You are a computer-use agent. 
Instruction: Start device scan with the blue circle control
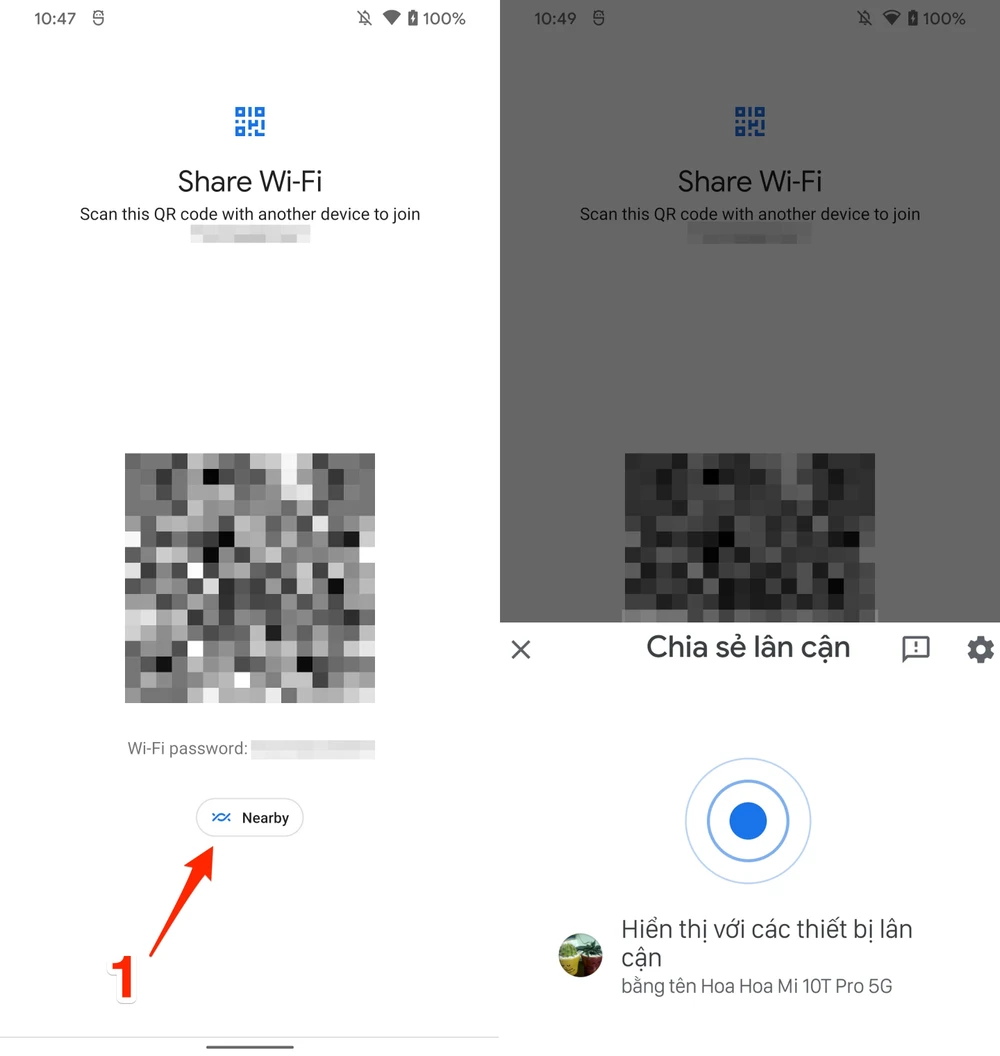(x=748, y=820)
